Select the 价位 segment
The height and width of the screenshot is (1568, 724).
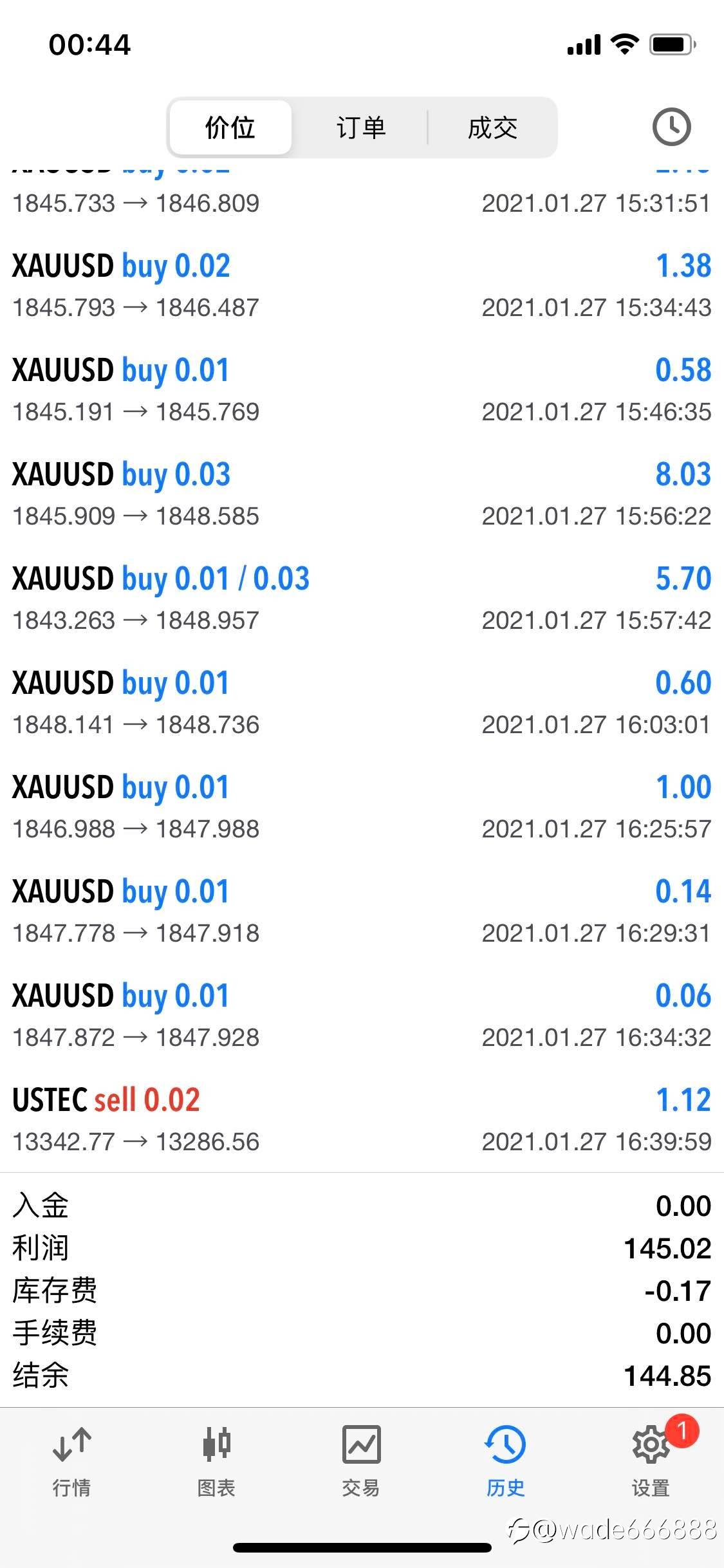(230, 127)
